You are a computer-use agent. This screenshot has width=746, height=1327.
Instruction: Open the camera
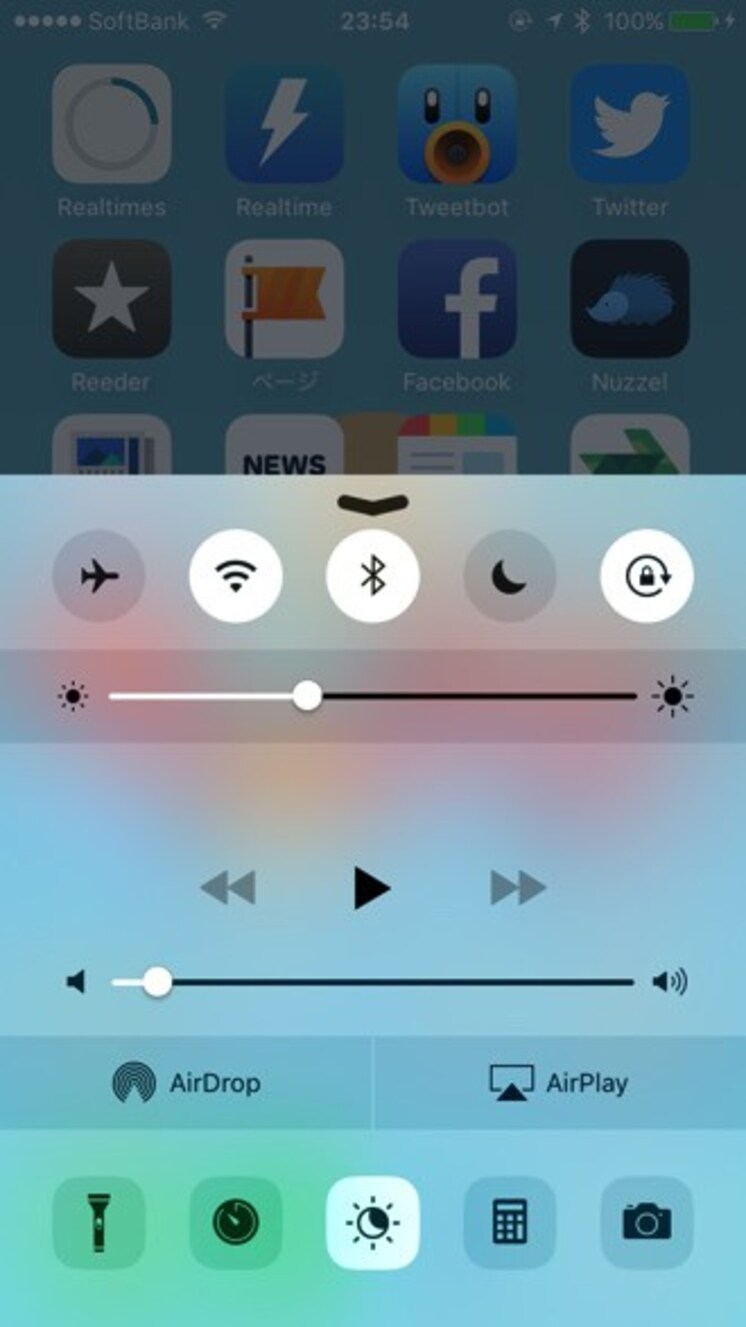[x=647, y=1222]
